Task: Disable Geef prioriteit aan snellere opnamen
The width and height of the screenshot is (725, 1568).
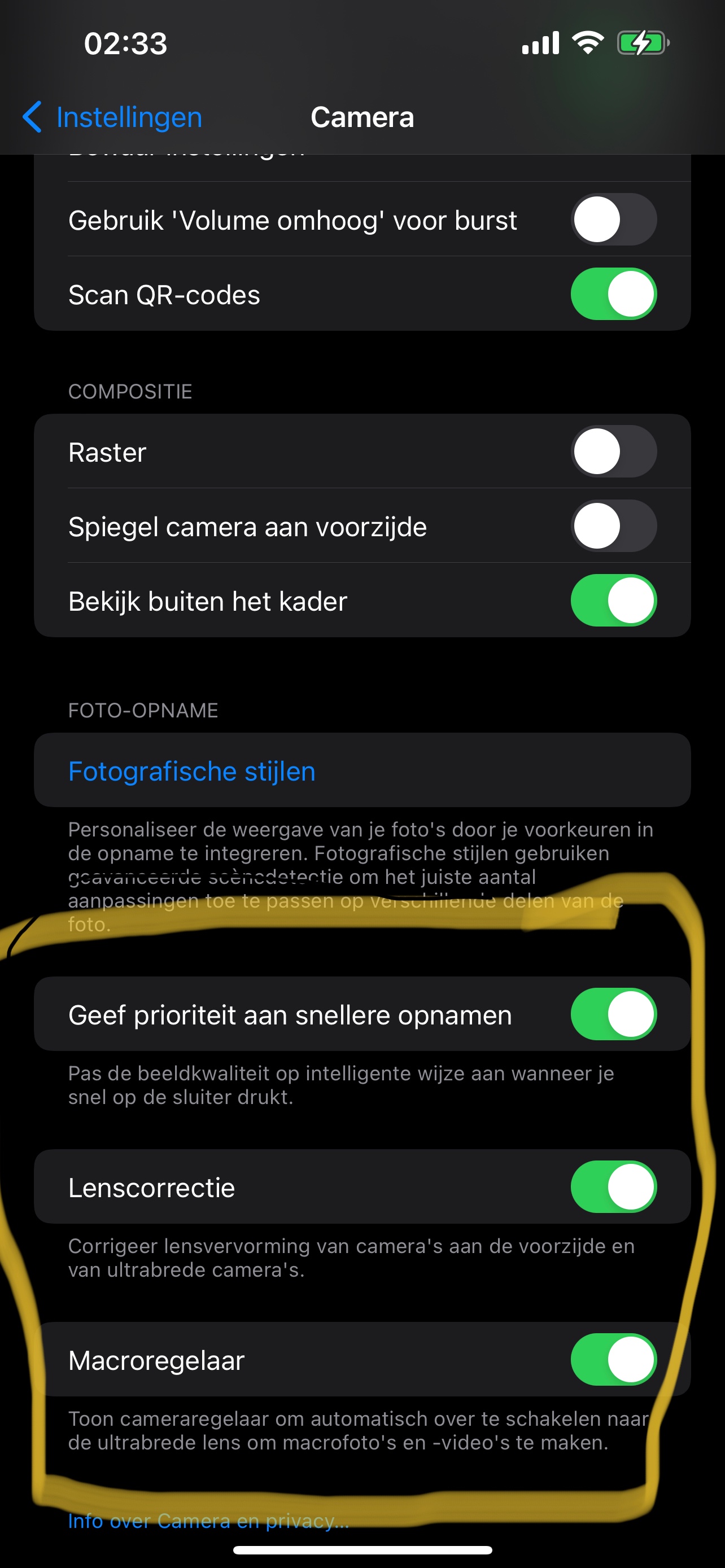Action: (x=613, y=1014)
